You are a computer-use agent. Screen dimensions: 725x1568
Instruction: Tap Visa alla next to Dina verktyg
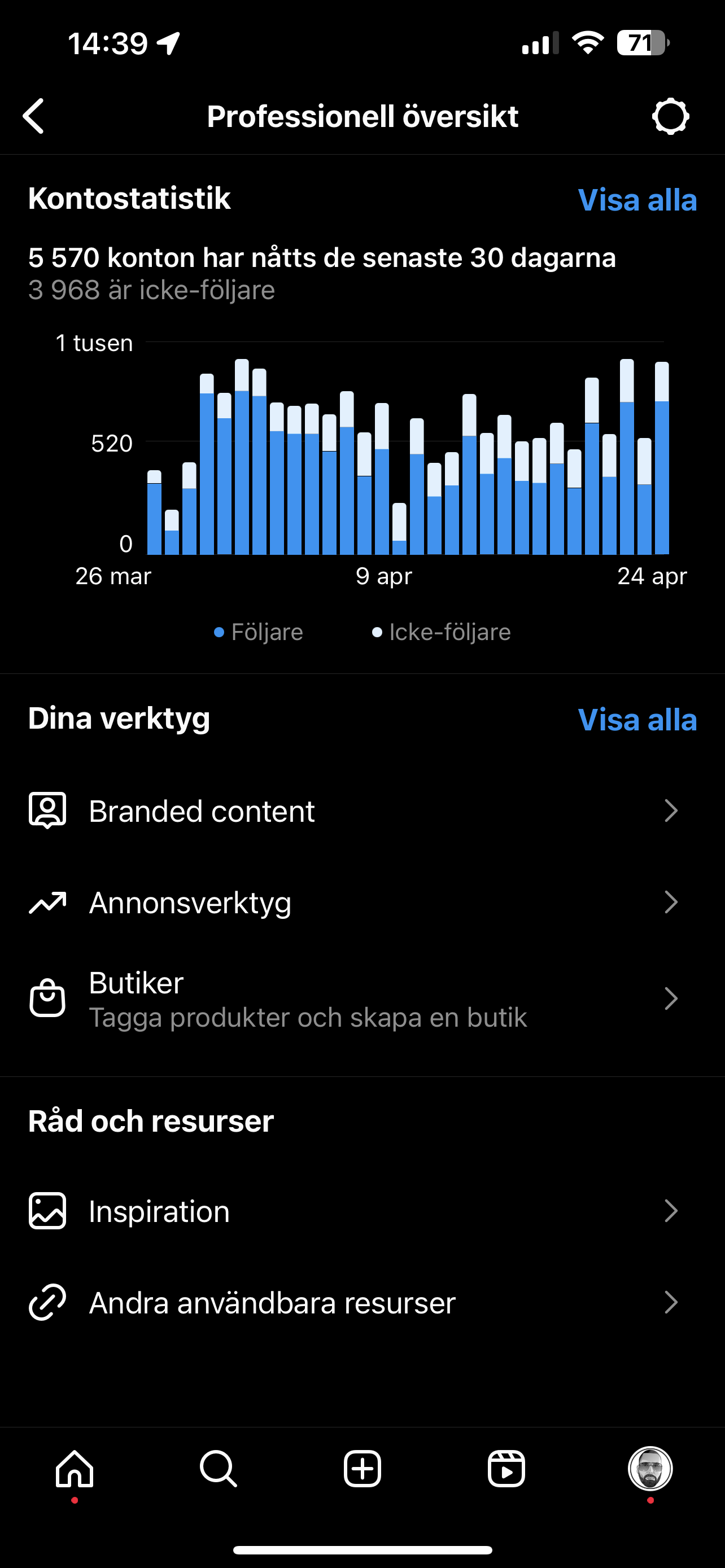pyautogui.click(x=637, y=720)
